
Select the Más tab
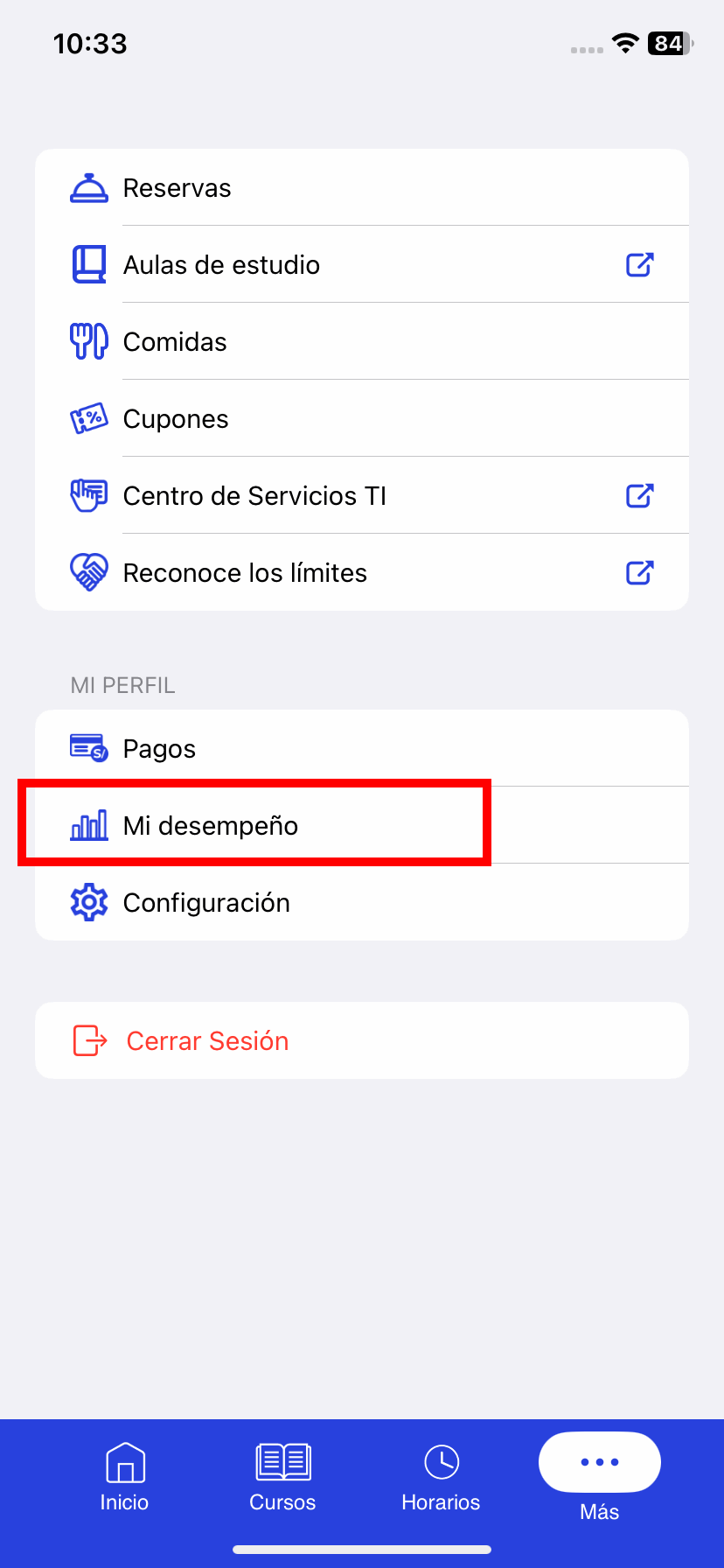(599, 1478)
